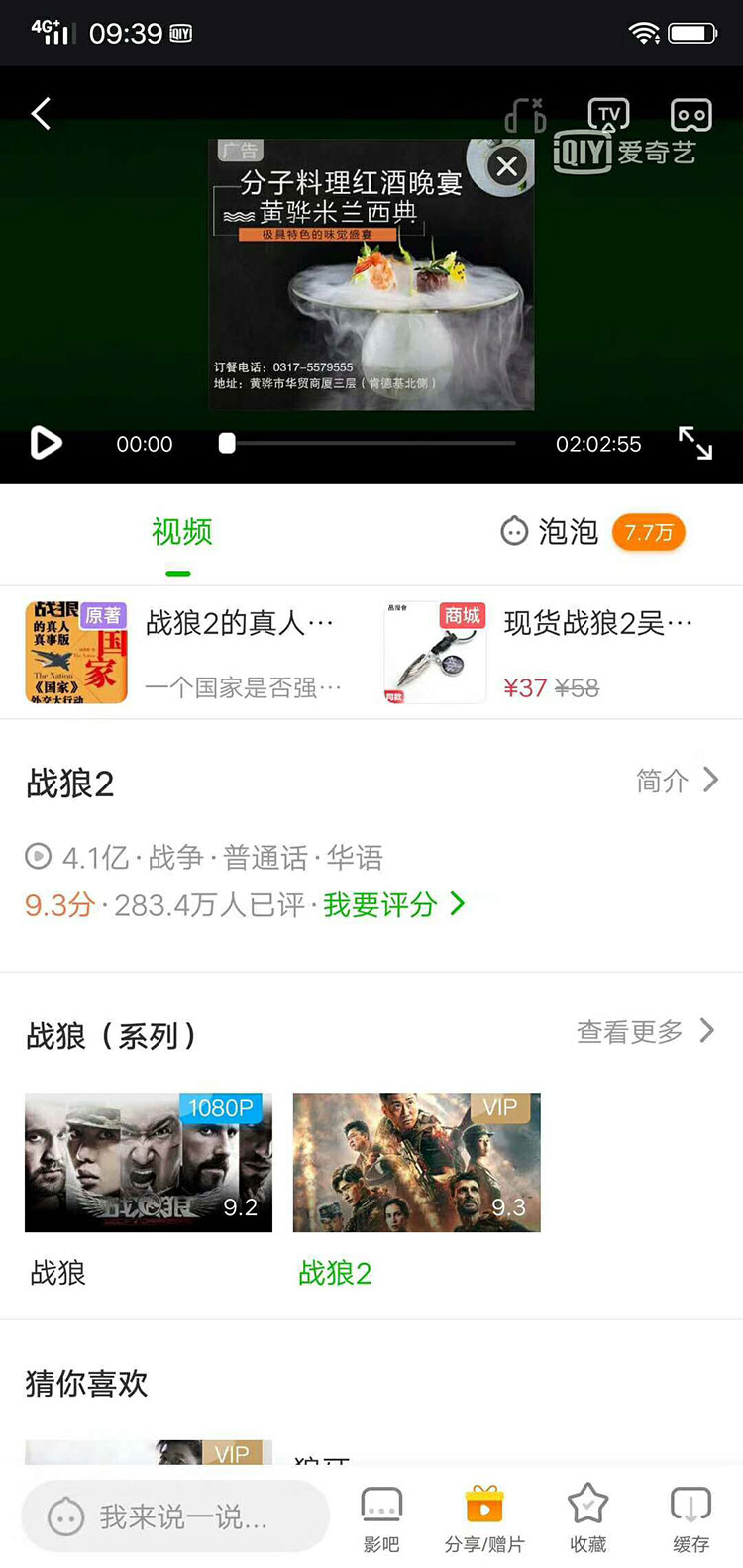The height and width of the screenshot is (1568, 743).
Task: Close the banquet advertisement overlay
Action: coord(506,166)
